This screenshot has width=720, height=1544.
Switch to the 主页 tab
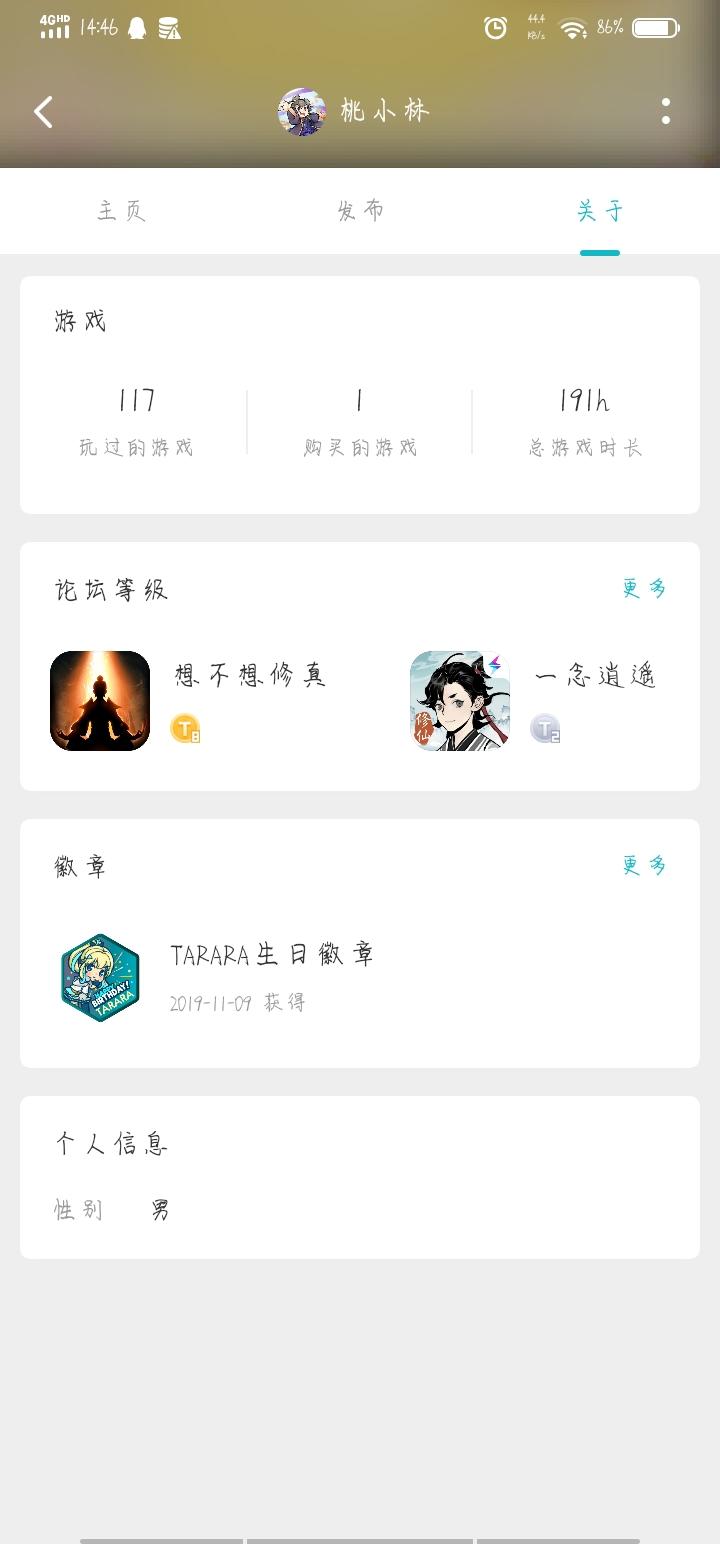pos(121,211)
